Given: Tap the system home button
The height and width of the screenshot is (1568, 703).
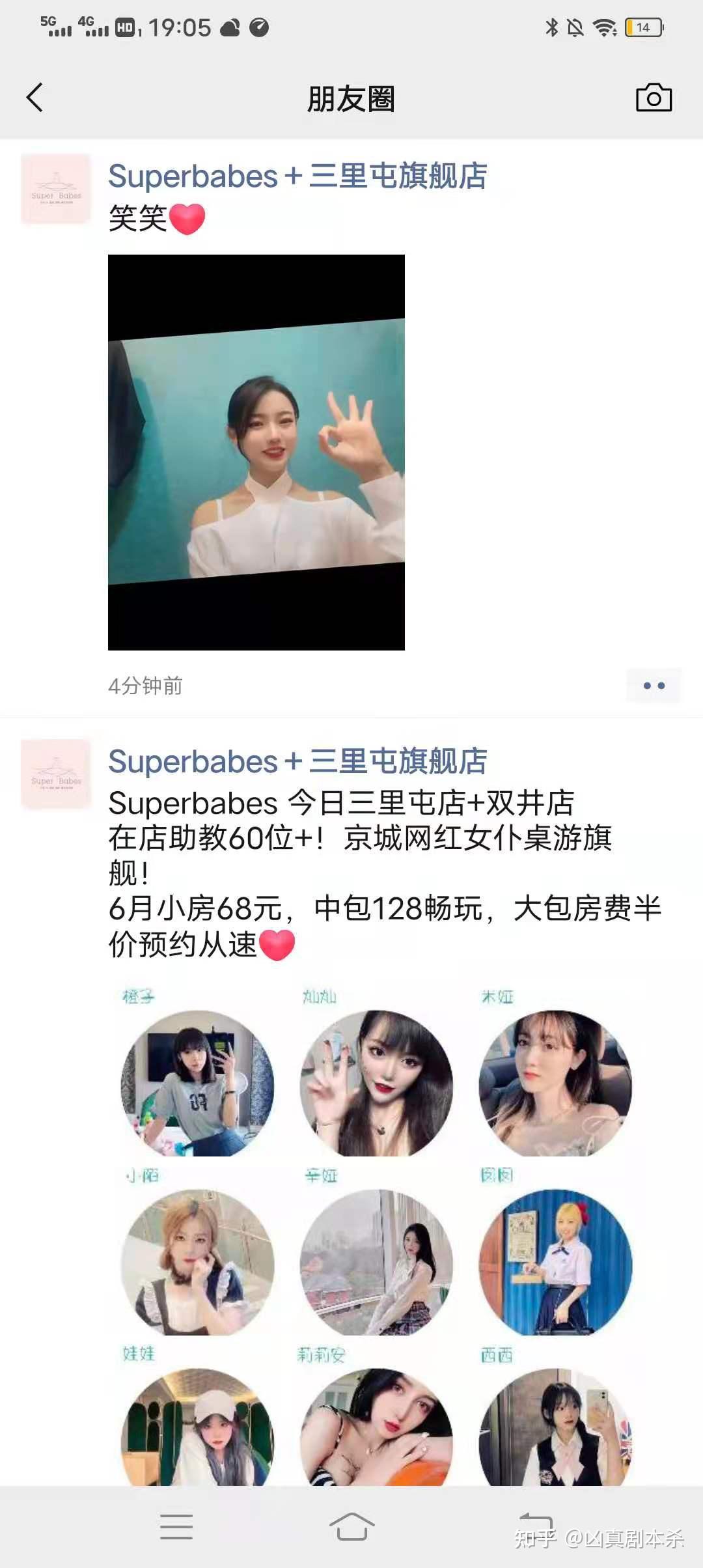Looking at the screenshot, I should click(x=351, y=1526).
